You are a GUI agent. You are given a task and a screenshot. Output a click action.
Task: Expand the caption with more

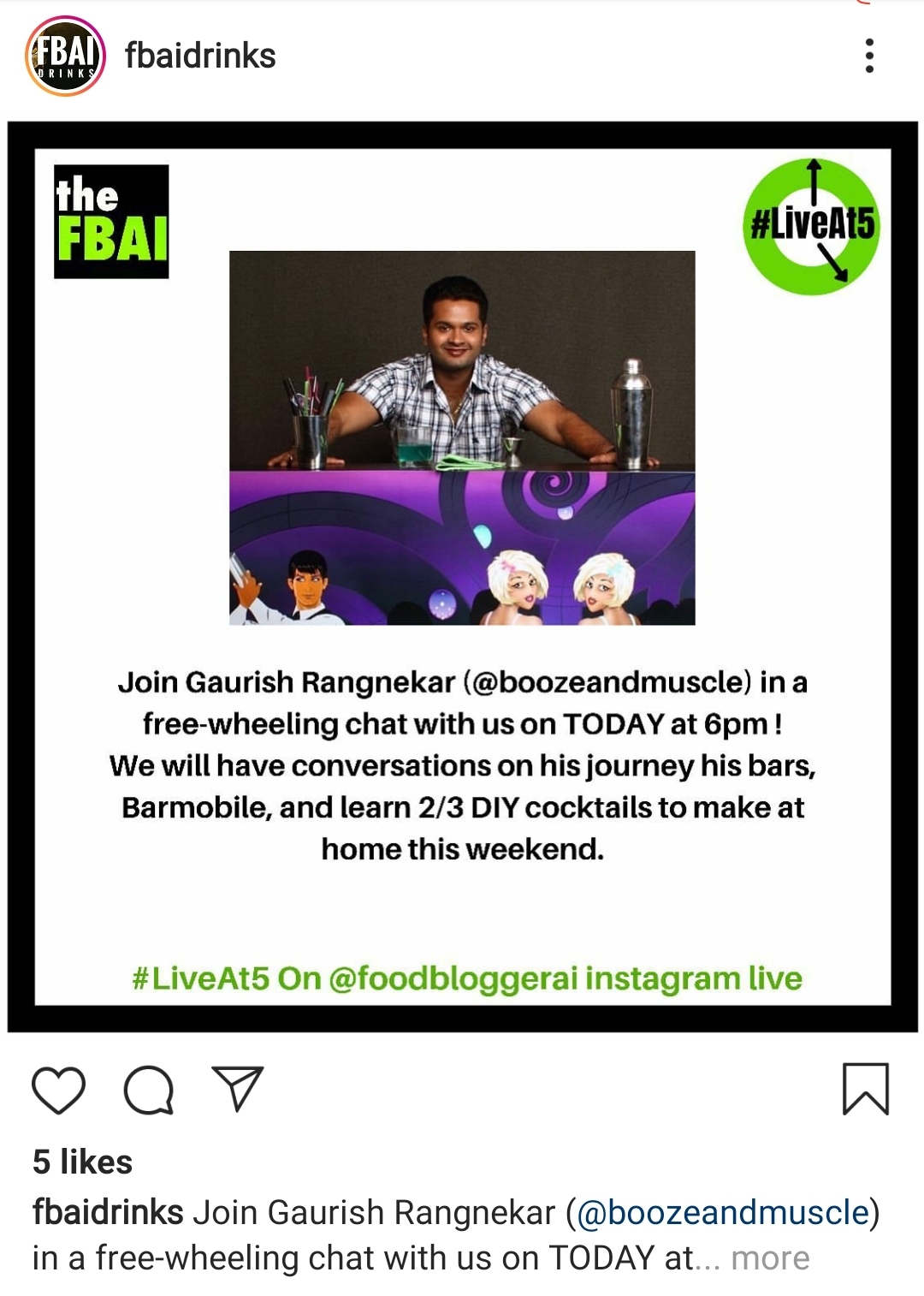[770, 1257]
